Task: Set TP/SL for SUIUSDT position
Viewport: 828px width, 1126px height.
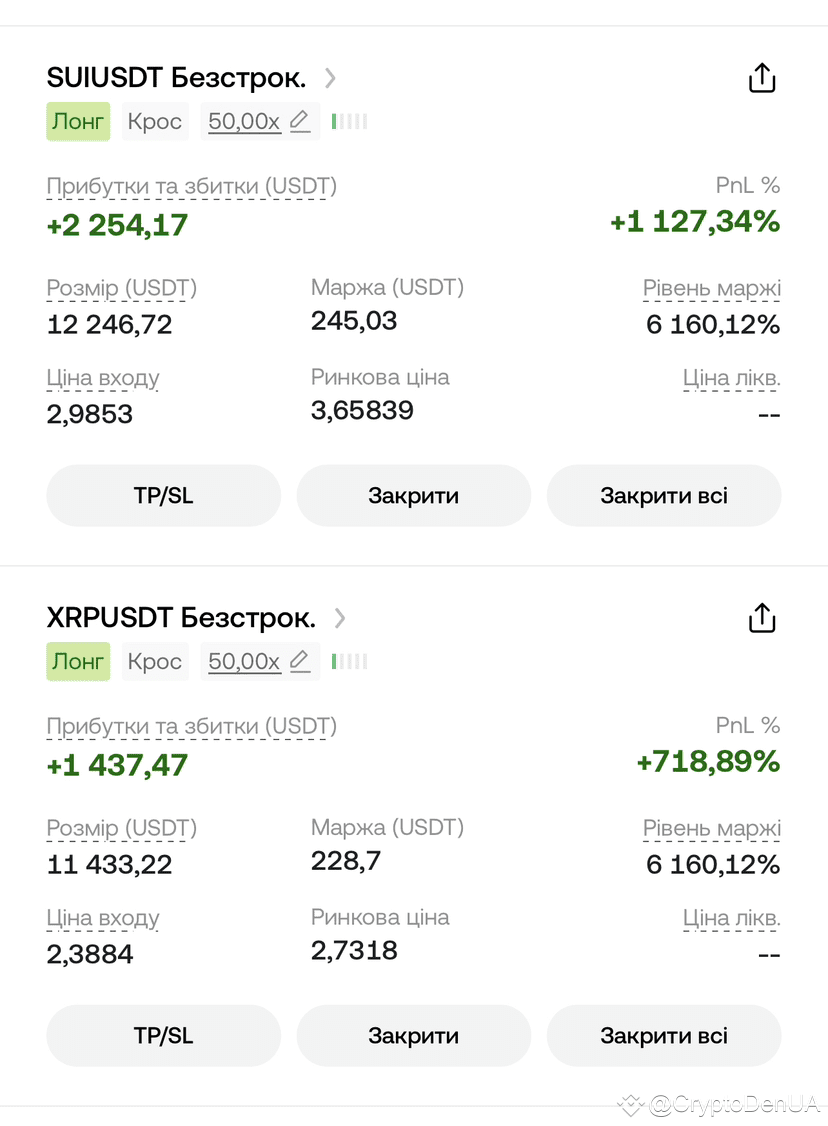Action: click(x=163, y=496)
